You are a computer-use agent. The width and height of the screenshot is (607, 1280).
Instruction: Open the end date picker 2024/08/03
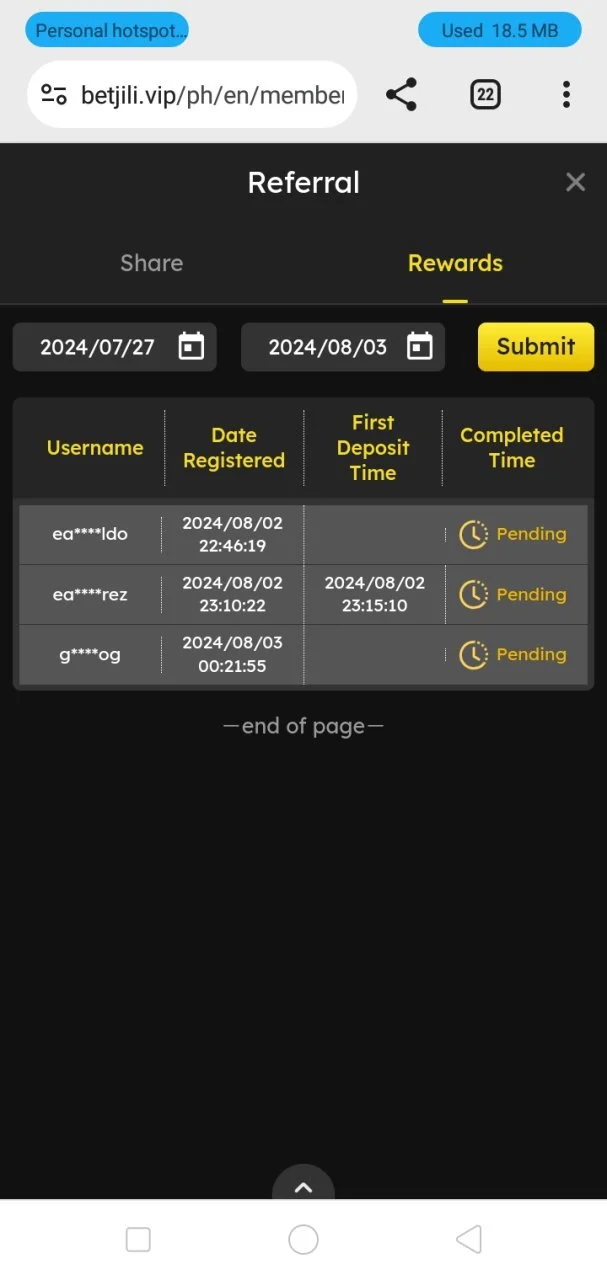coord(343,347)
